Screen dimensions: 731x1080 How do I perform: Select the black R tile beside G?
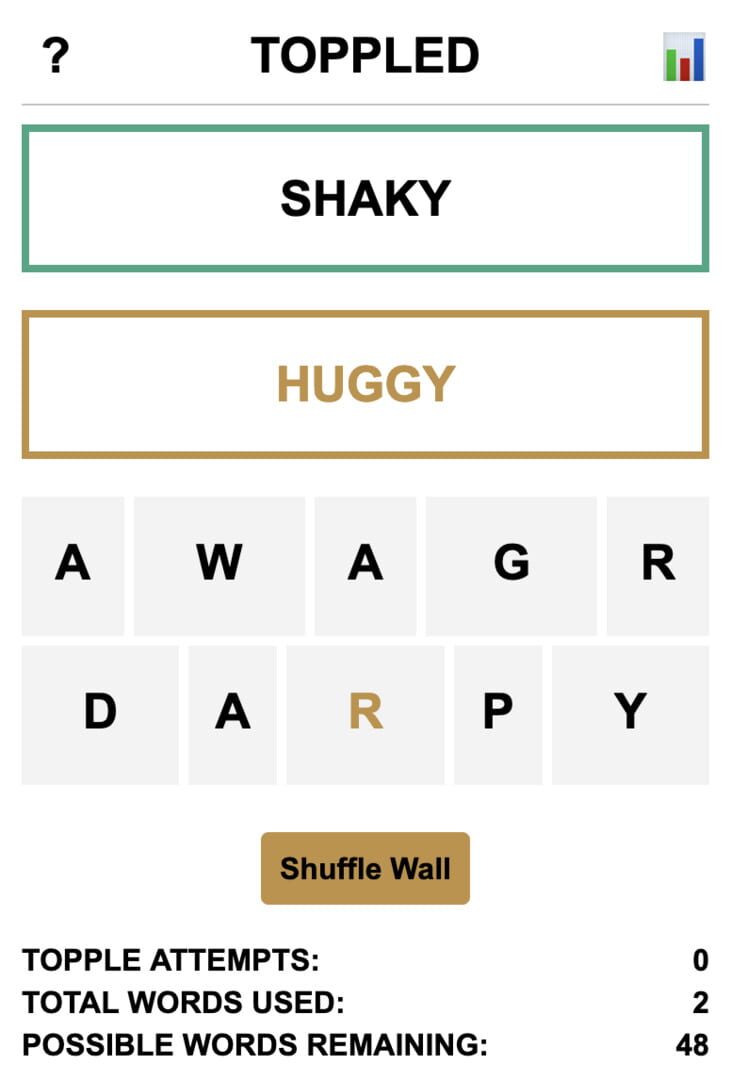[x=657, y=565]
